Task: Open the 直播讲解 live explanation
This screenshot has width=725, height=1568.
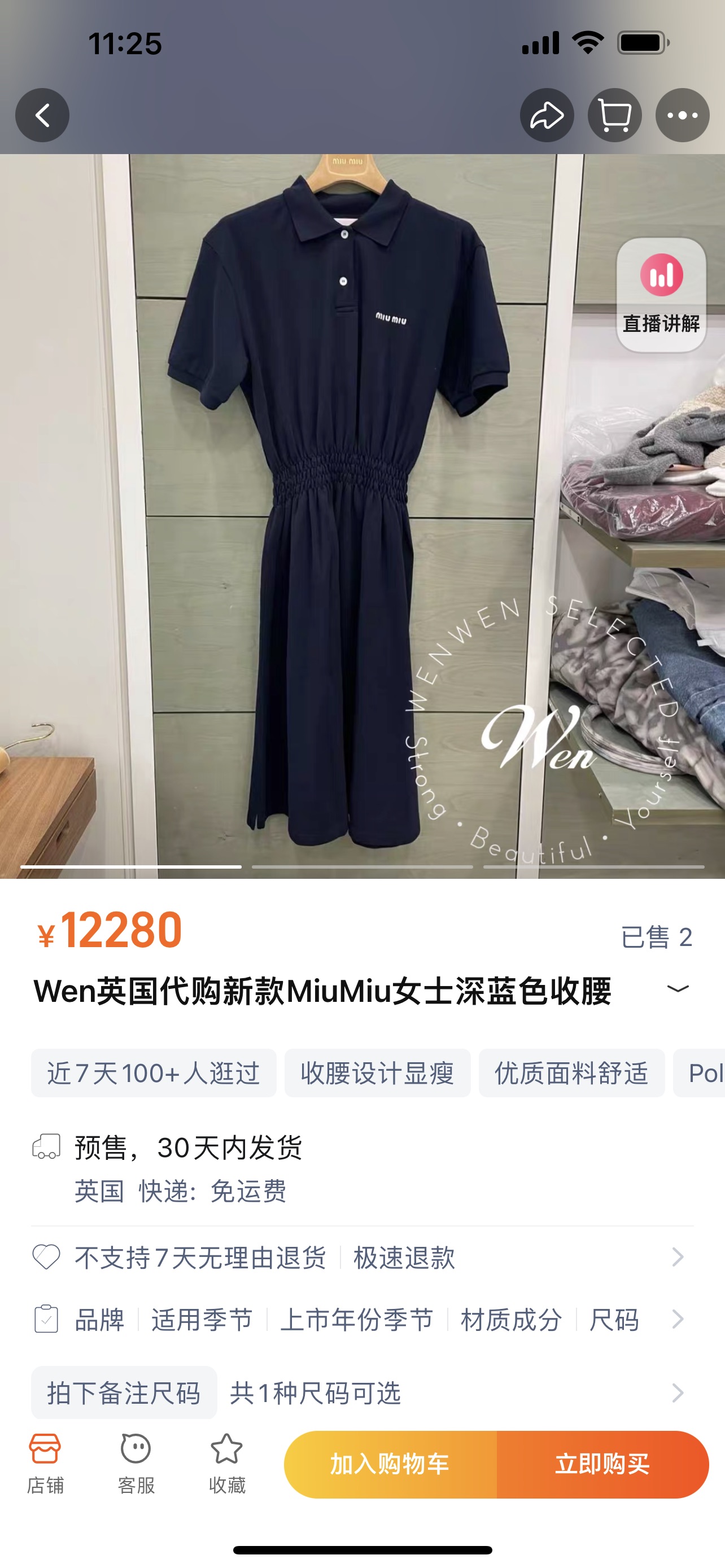Action: pos(661,294)
